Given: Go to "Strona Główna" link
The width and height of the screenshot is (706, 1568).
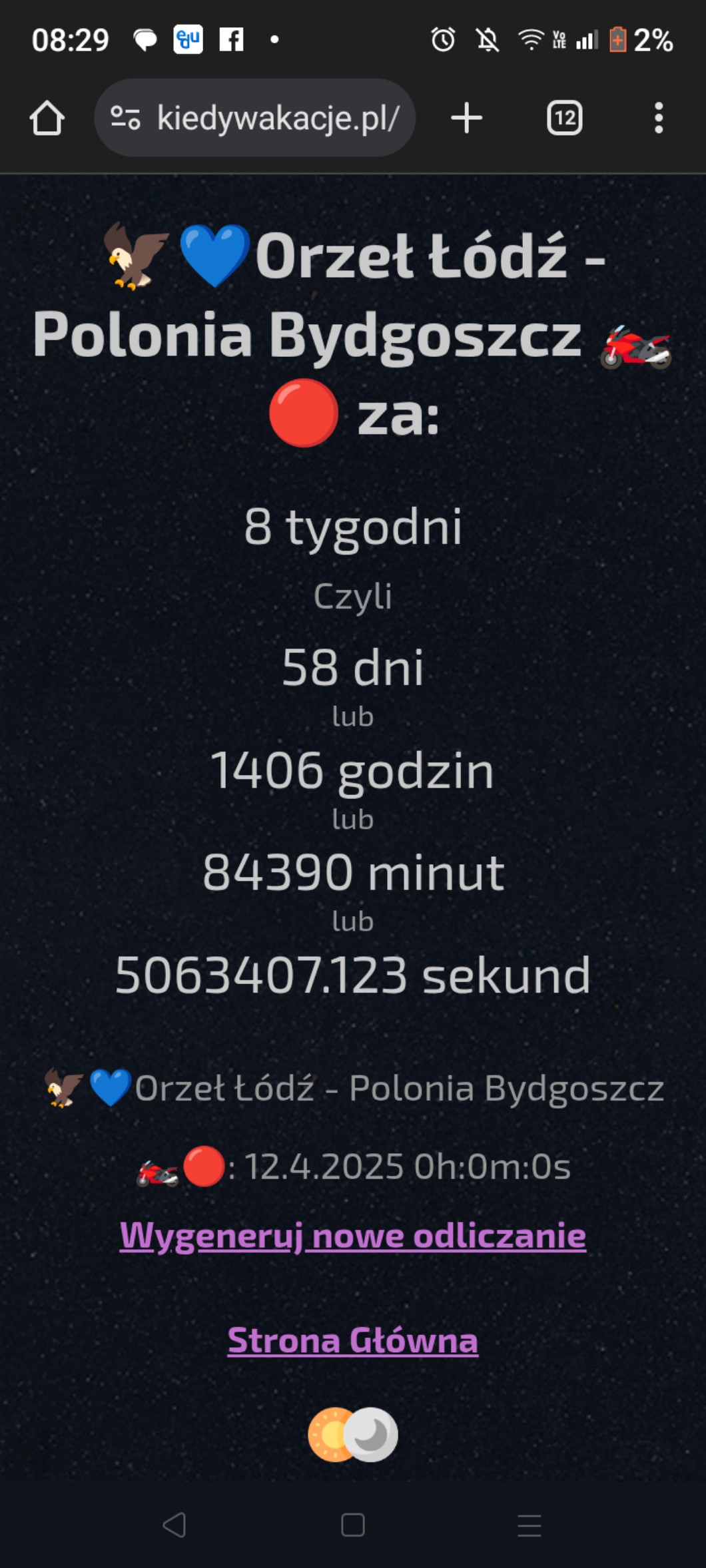Looking at the screenshot, I should coord(353,1340).
